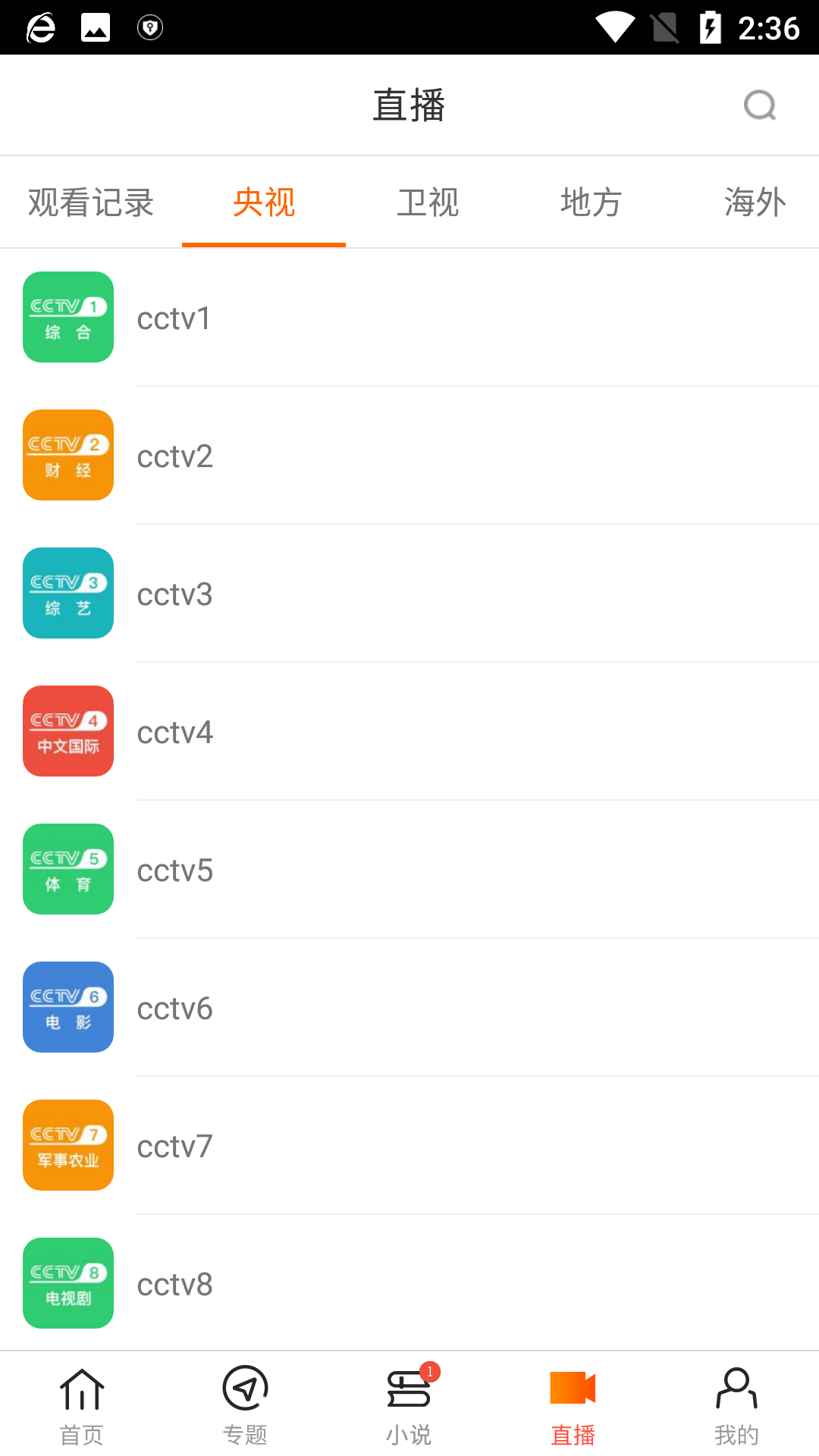The width and height of the screenshot is (819, 1456).
Task: Open the 首页 home navigation icon
Action: tap(82, 1403)
